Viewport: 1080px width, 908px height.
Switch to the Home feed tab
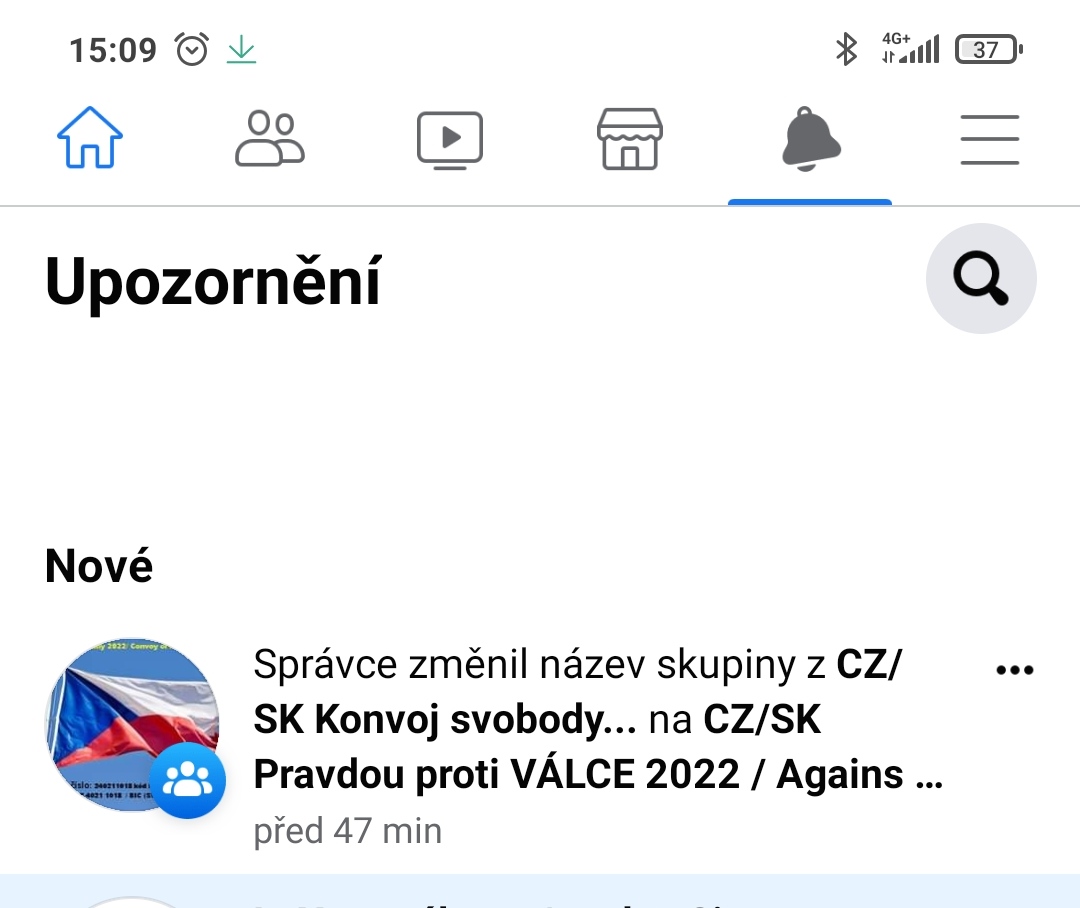coord(90,139)
